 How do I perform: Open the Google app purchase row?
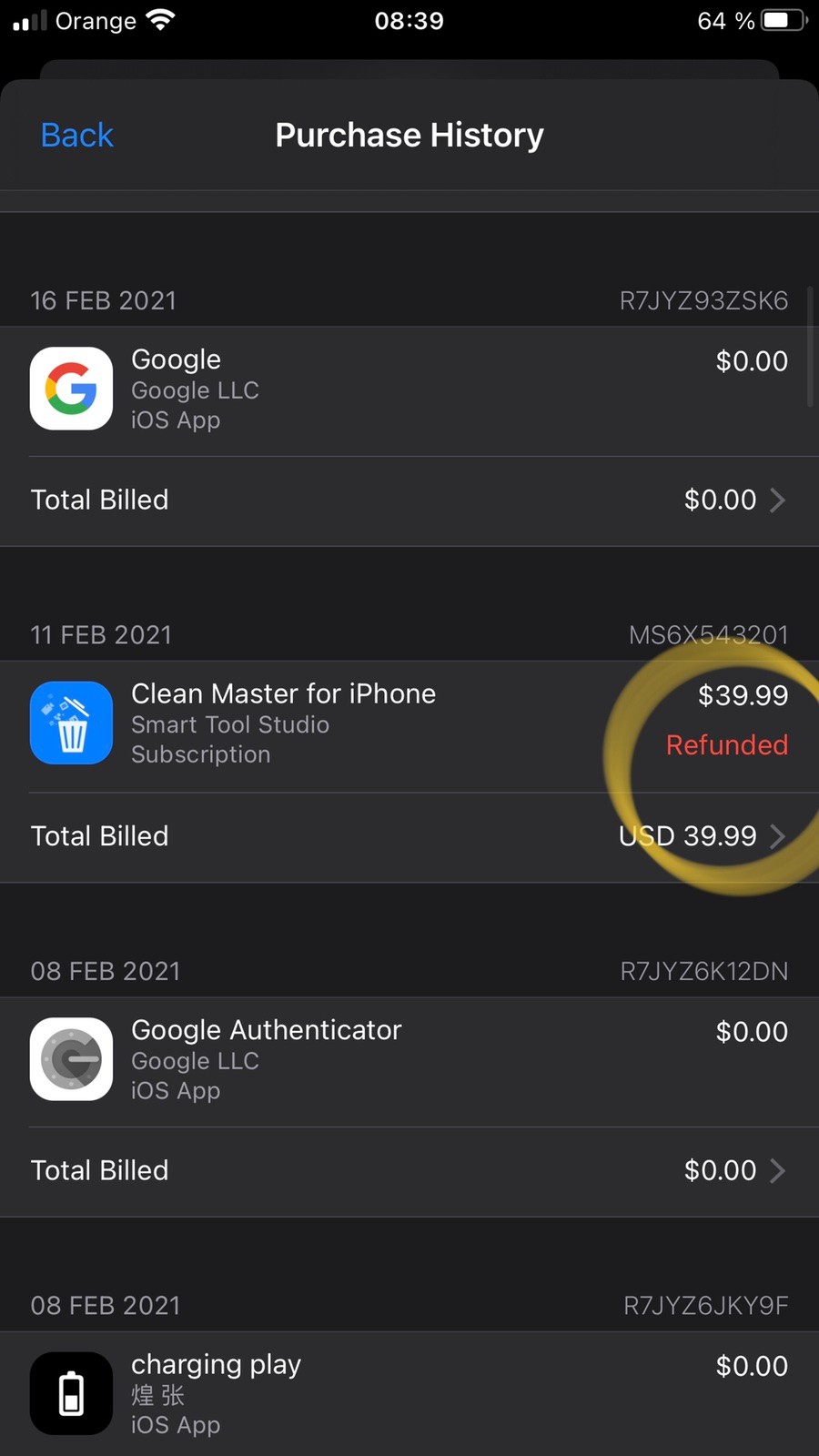point(409,390)
